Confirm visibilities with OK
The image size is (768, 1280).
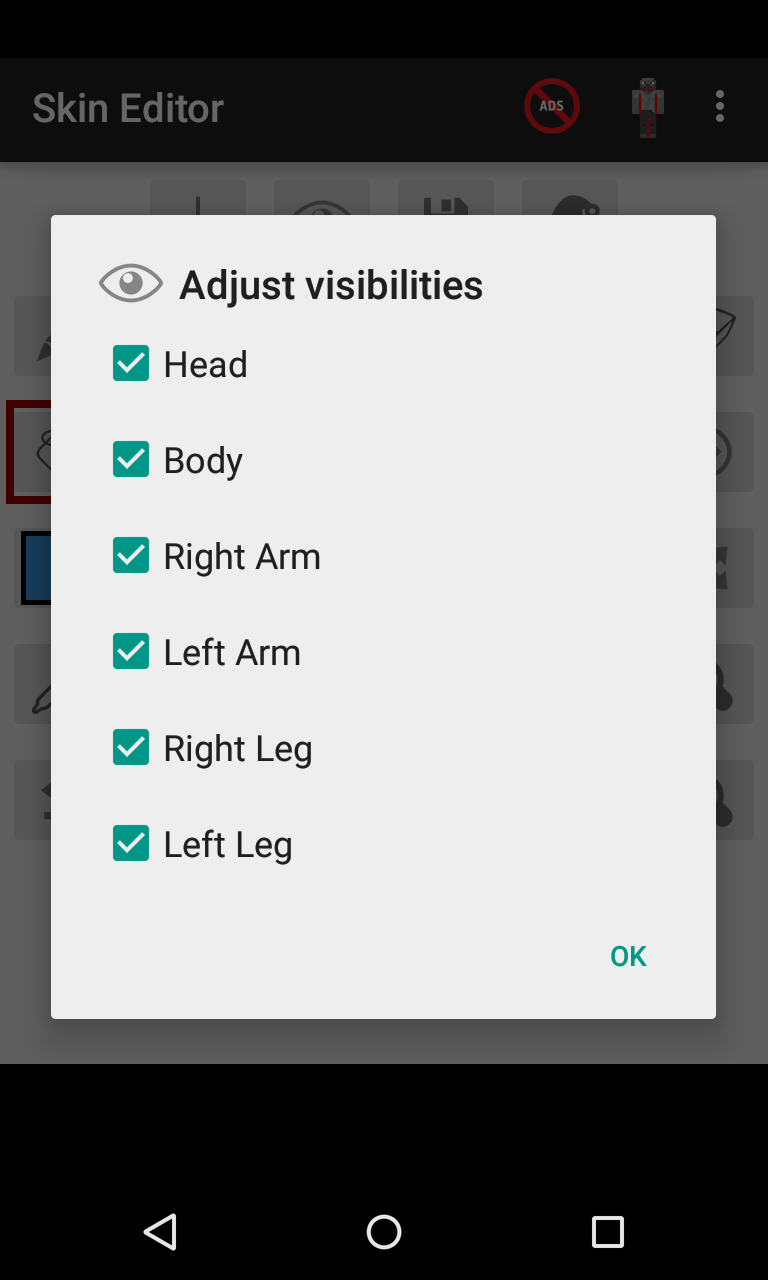pyautogui.click(x=628, y=957)
